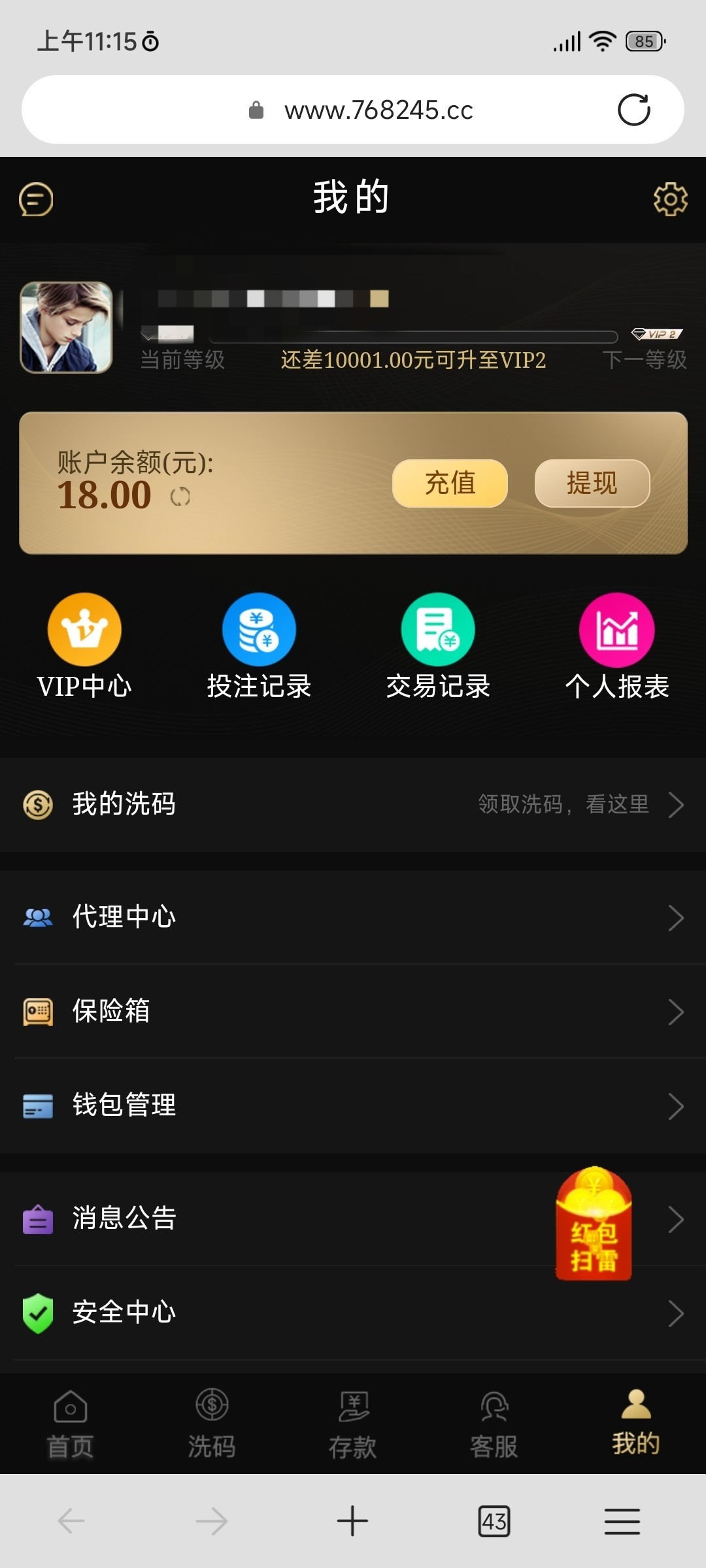Switch to the 客服 support tab

click(494, 1424)
